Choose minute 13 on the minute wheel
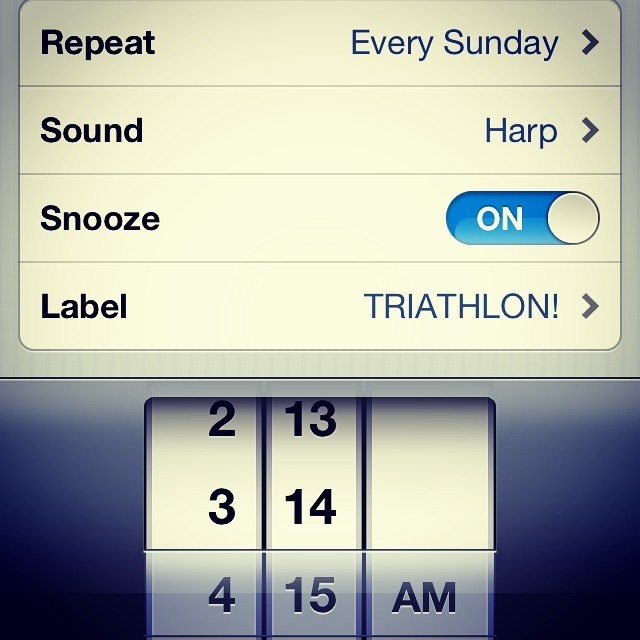 click(x=310, y=420)
